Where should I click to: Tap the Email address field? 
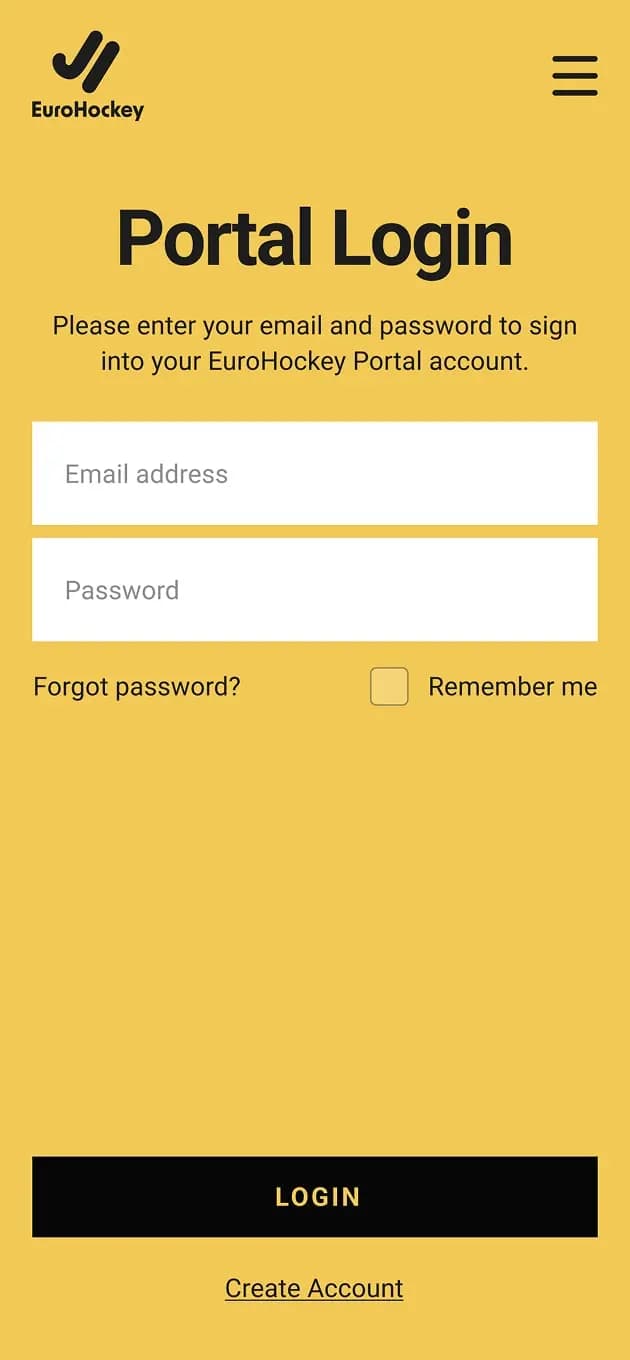coord(314,473)
